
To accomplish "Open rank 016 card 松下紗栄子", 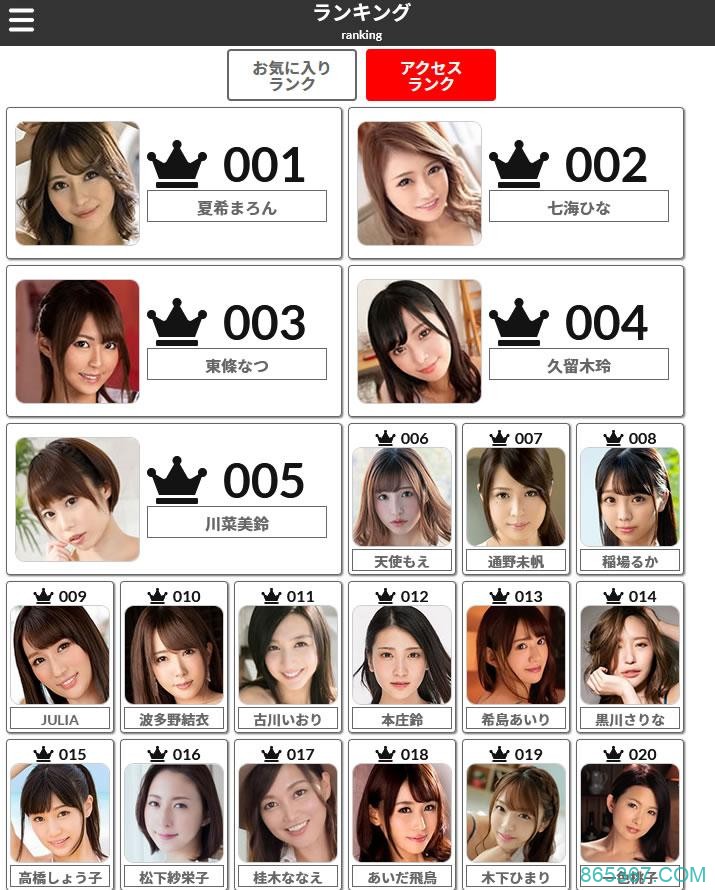I will tap(174, 814).
